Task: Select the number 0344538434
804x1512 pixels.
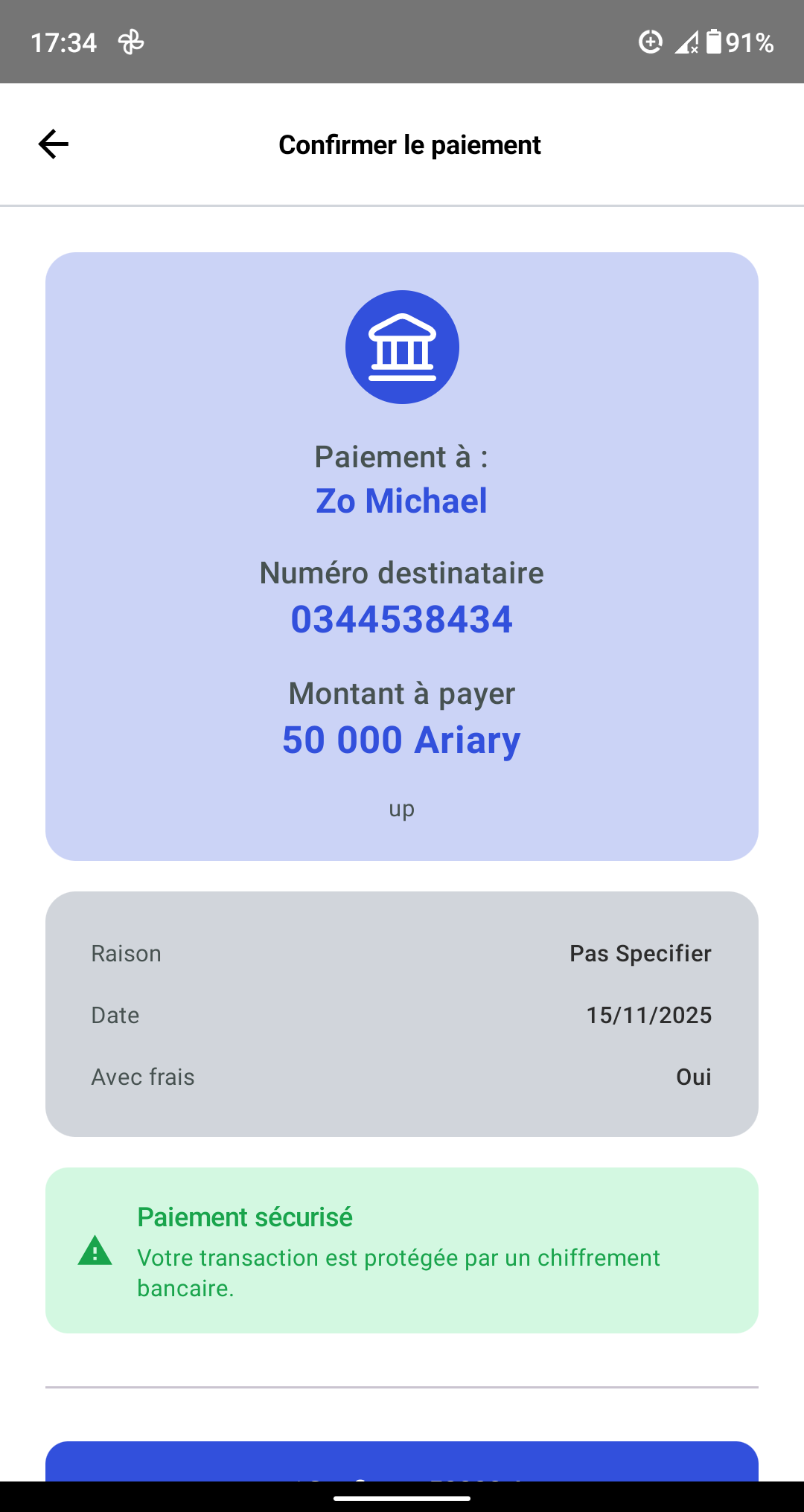Action: click(402, 618)
